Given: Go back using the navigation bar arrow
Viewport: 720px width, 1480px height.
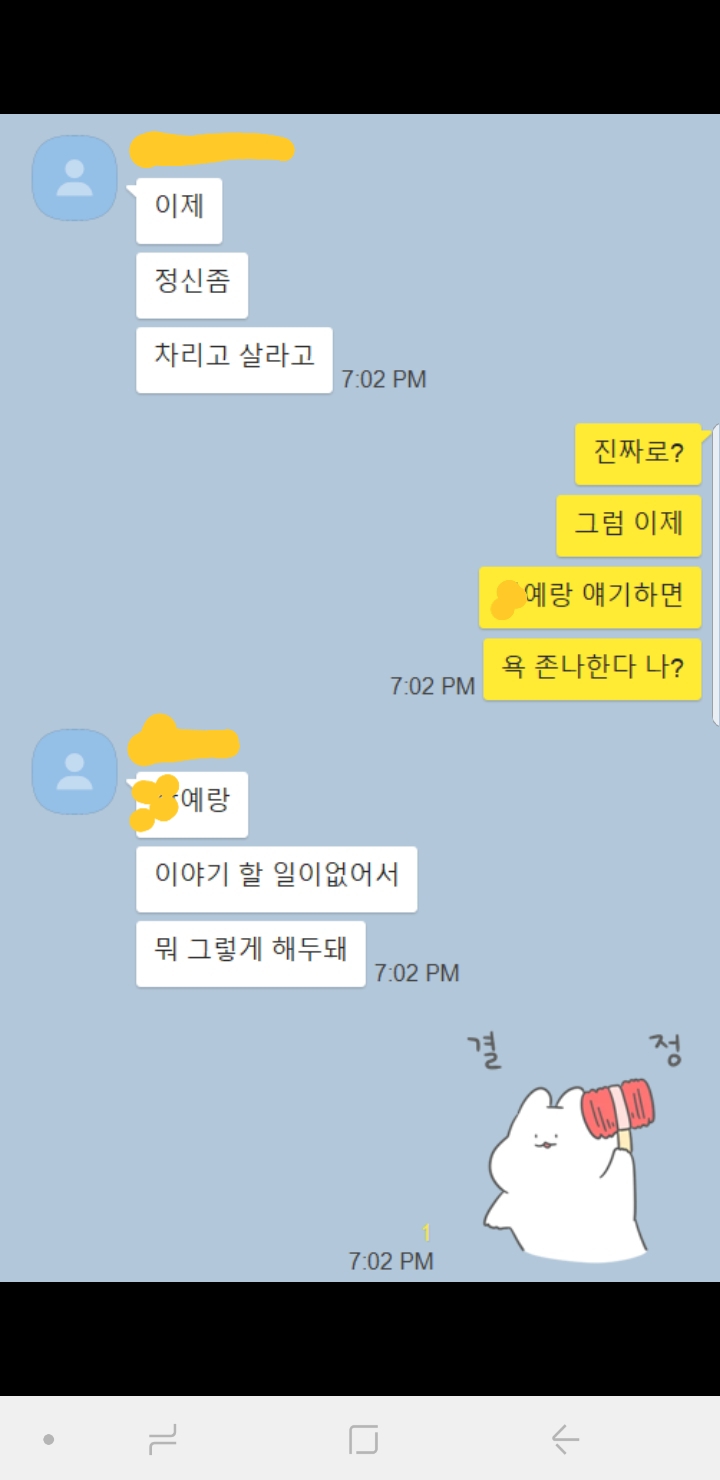Looking at the screenshot, I should point(565,1440).
